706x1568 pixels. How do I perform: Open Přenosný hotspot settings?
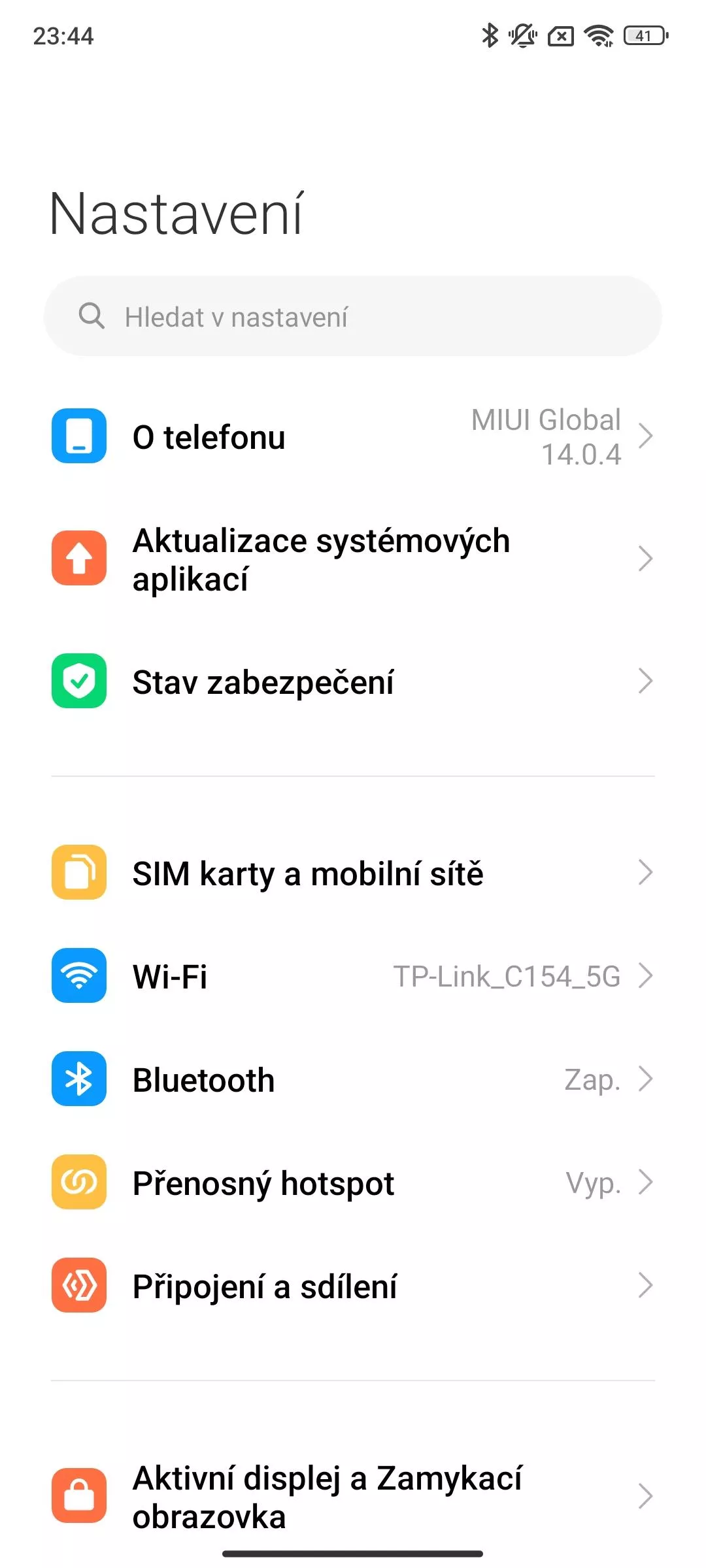point(353,1183)
